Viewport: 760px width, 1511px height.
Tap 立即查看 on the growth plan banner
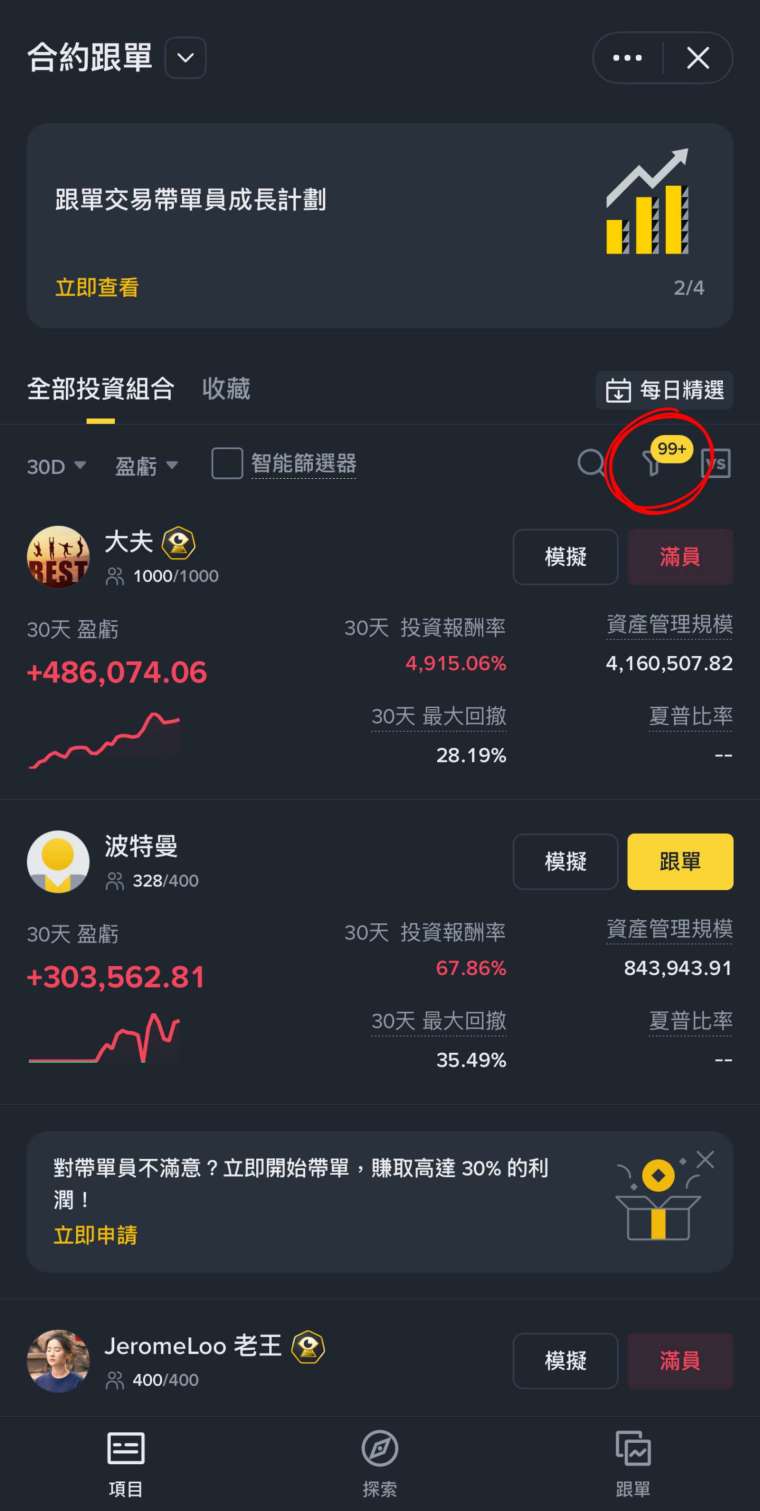click(x=97, y=288)
